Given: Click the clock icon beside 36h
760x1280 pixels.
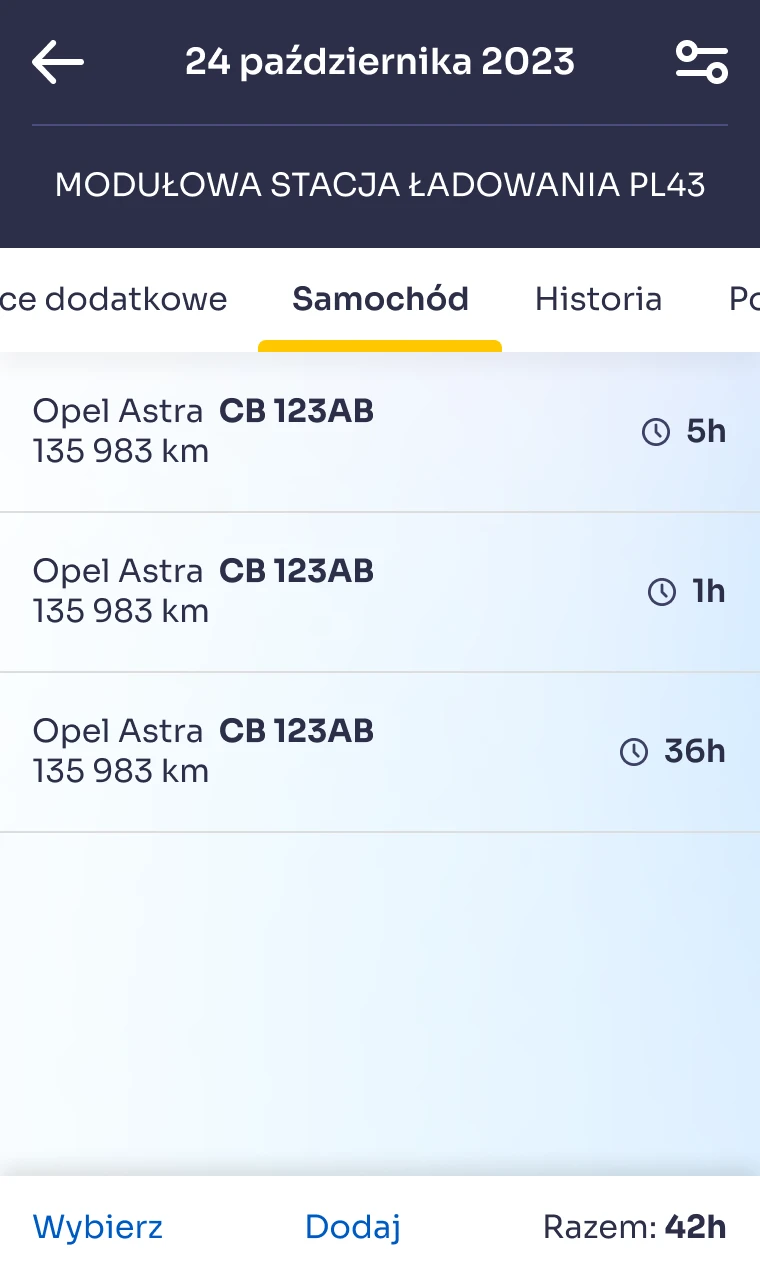Looking at the screenshot, I should point(634,752).
